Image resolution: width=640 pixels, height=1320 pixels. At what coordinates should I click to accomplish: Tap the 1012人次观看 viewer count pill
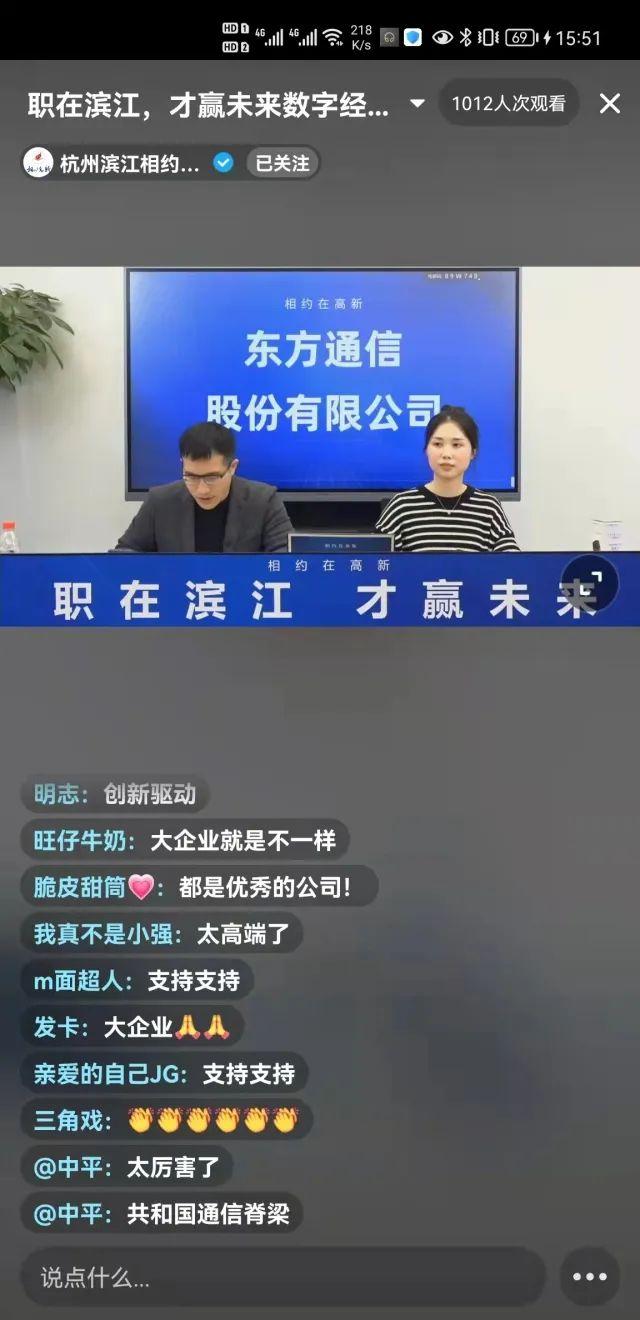[509, 103]
